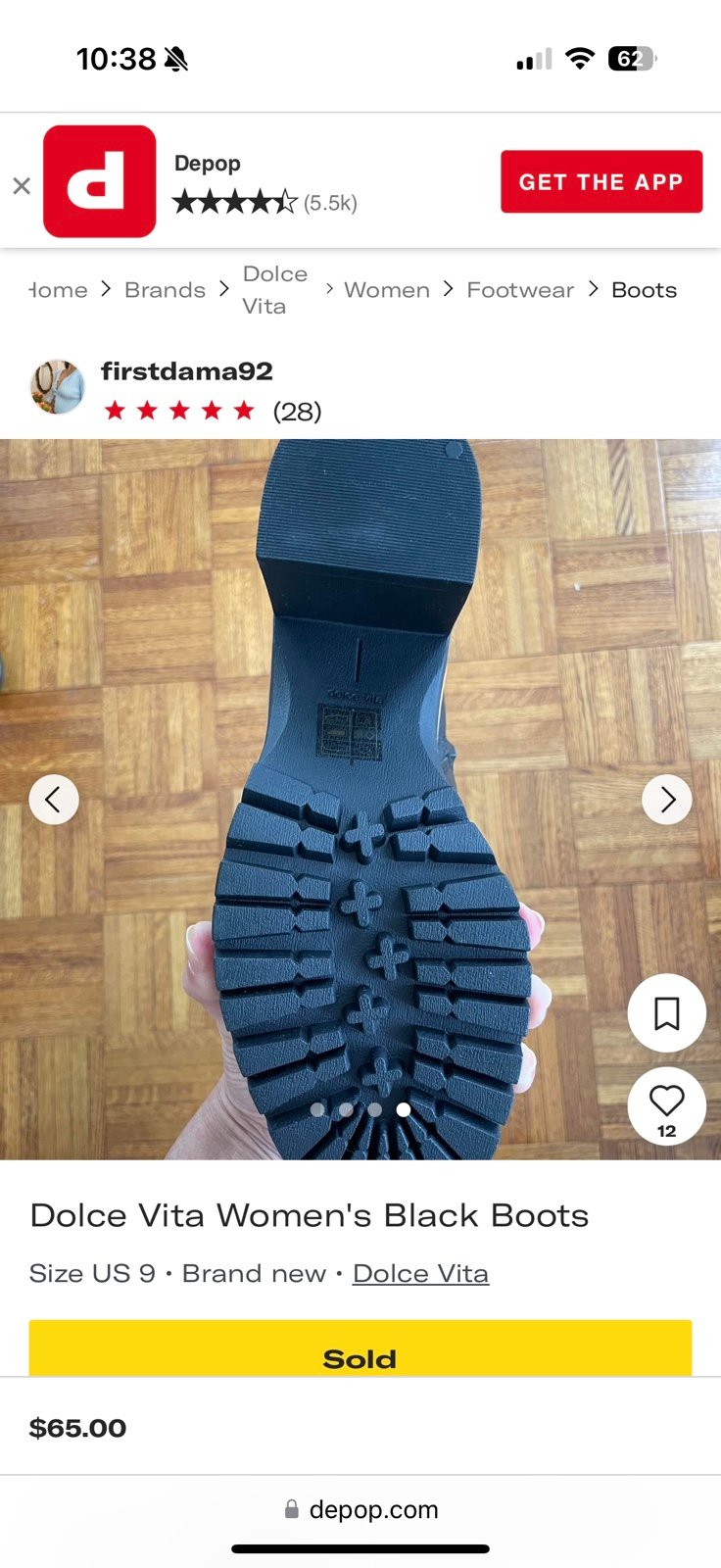This screenshot has height=1568, width=721.
Task: Save this item with the bookmark icon
Action: [x=667, y=1013]
